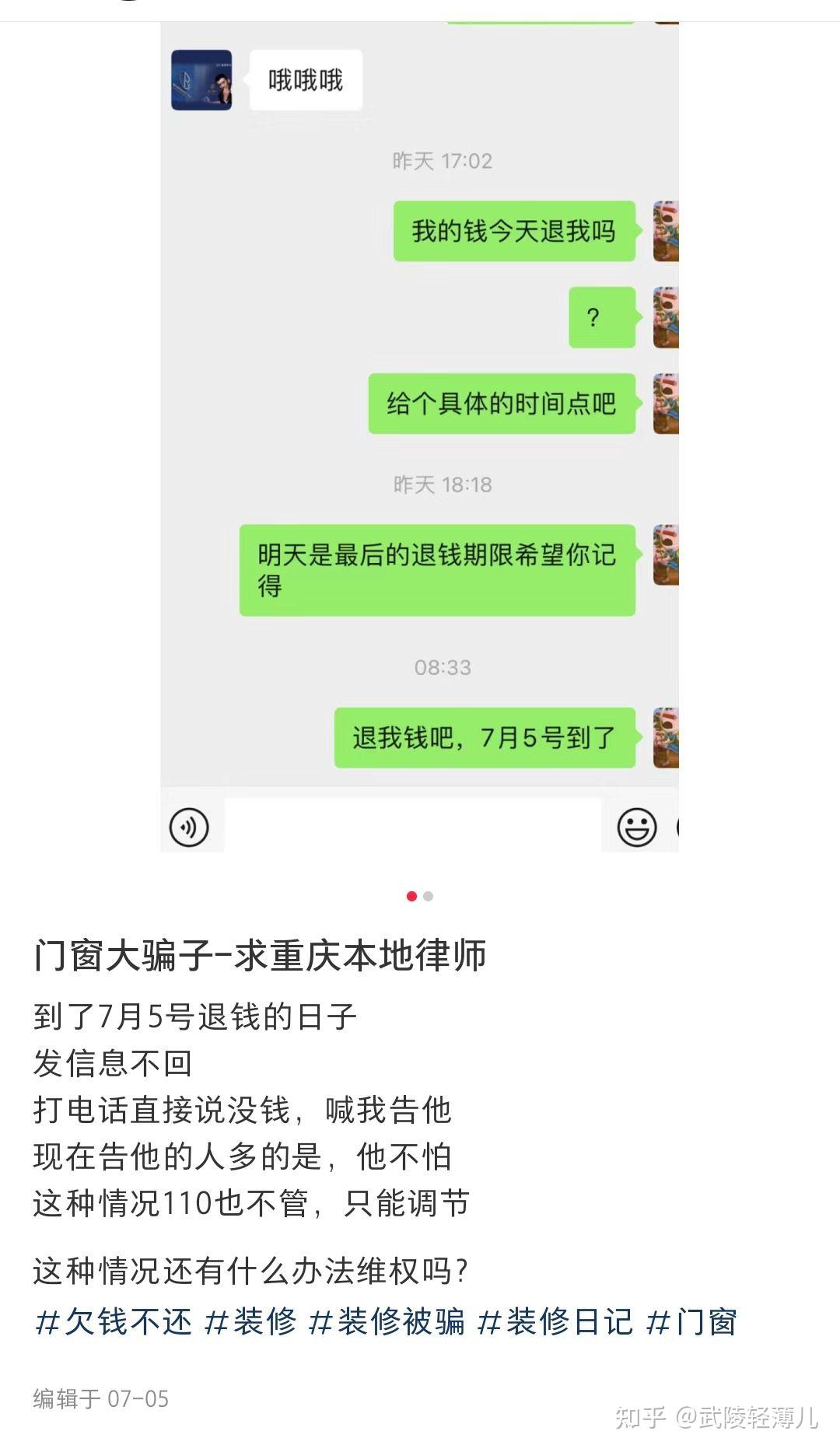Screen dimensions: 840x1452
Task: Open the chat screenshot image in the post
Action: (419, 436)
